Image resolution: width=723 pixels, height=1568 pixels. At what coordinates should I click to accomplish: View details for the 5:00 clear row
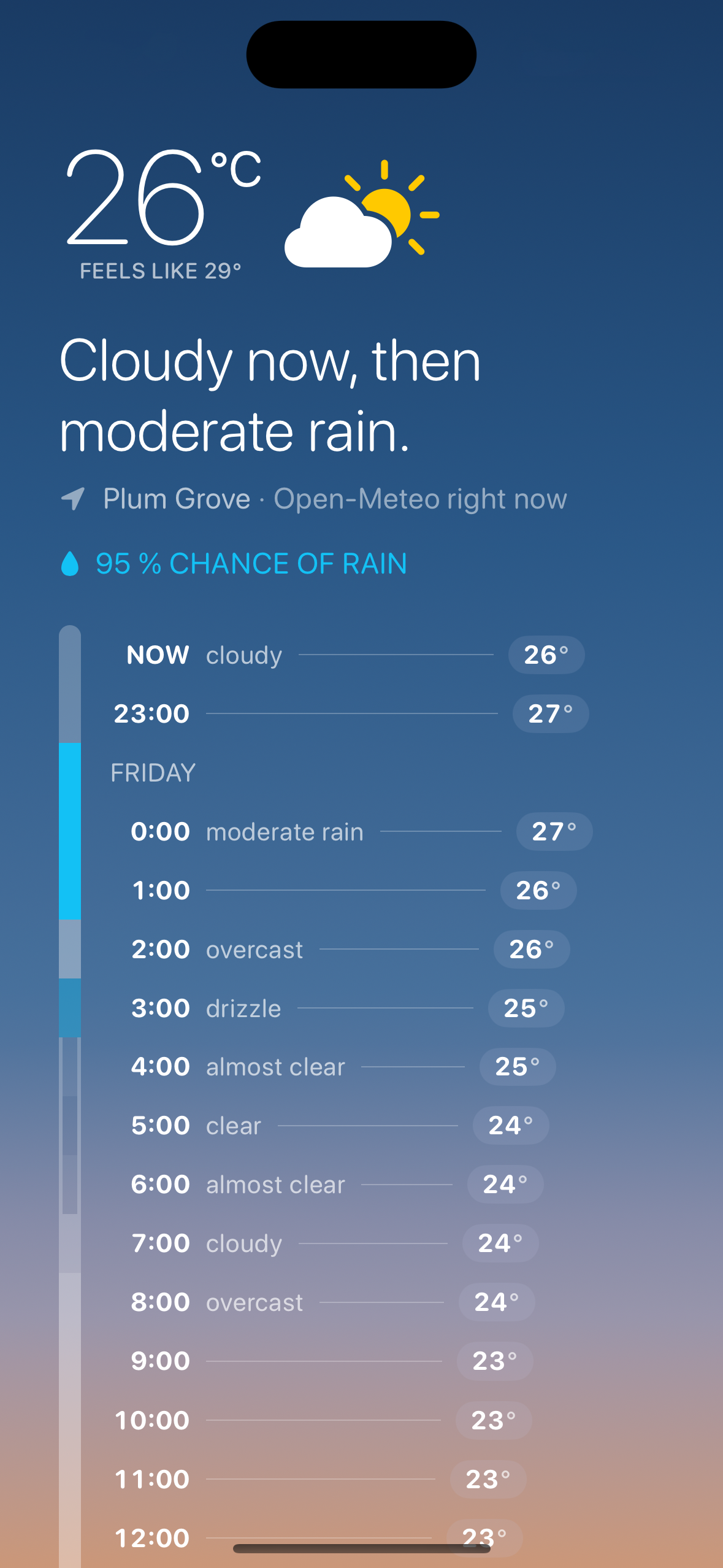[x=339, y=1126]
